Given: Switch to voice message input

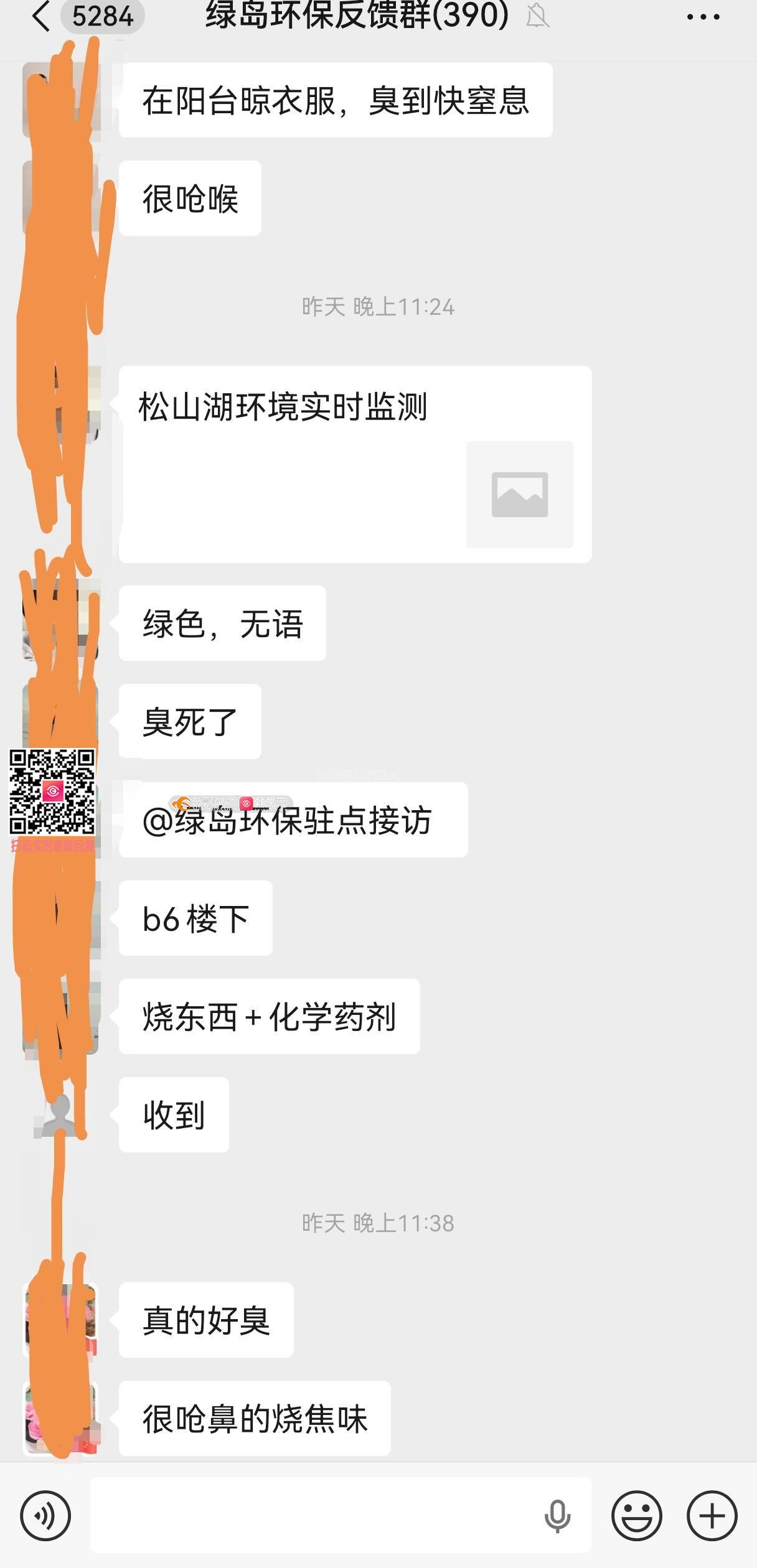Looking at the screenshot, I should [x=45, y=1516].
